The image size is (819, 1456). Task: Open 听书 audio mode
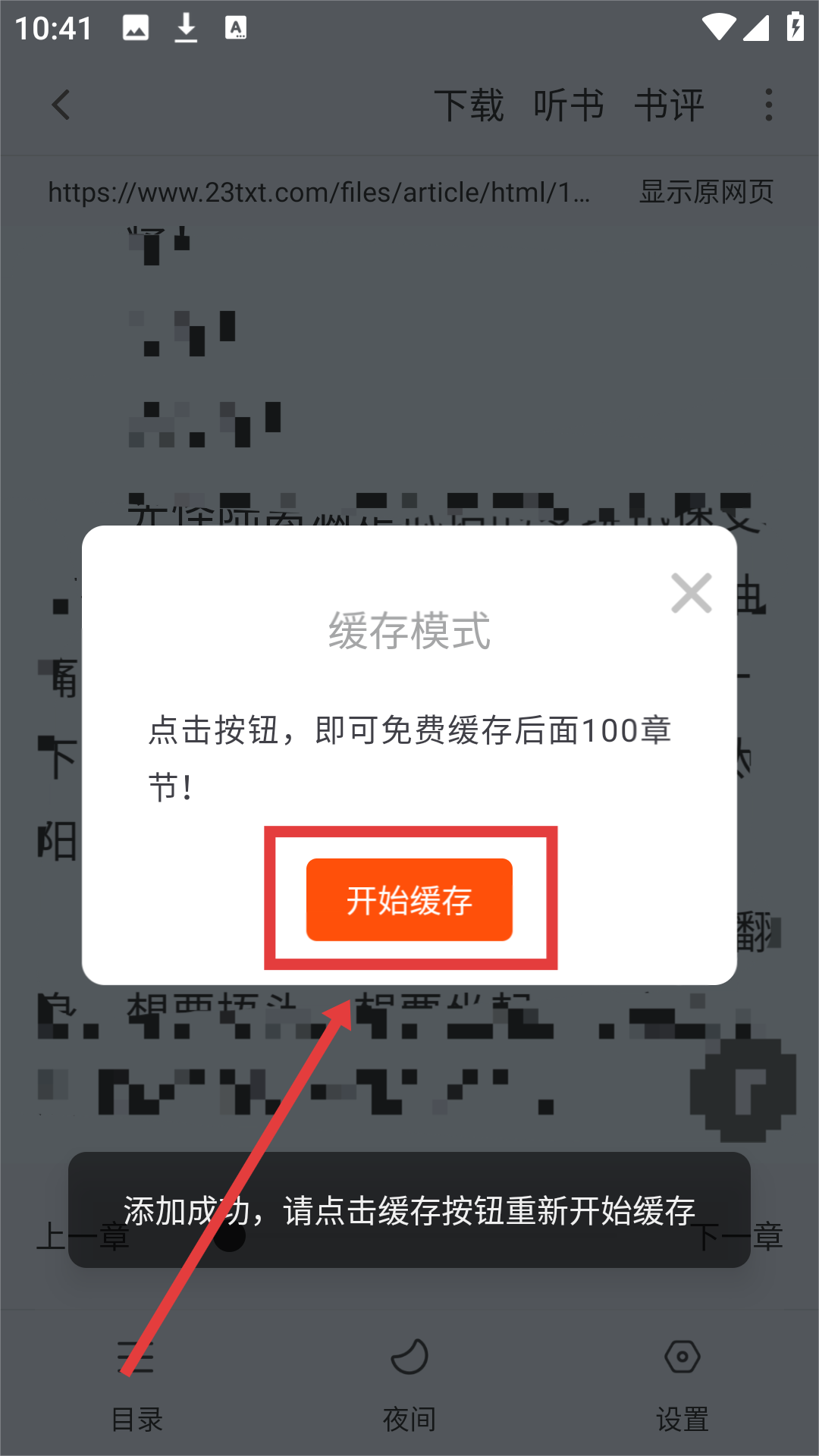[x=569, y=105]
